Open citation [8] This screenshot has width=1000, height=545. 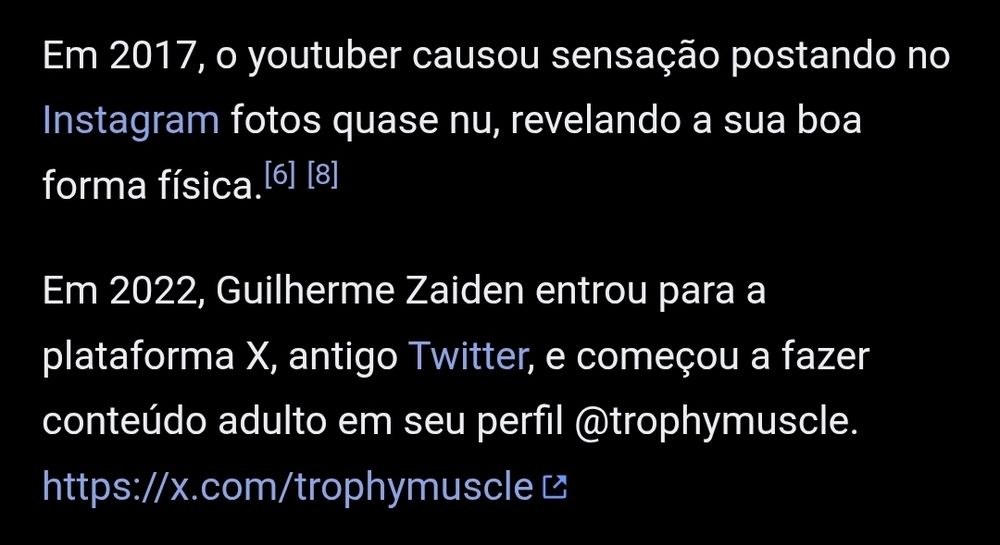pos(323,175)
